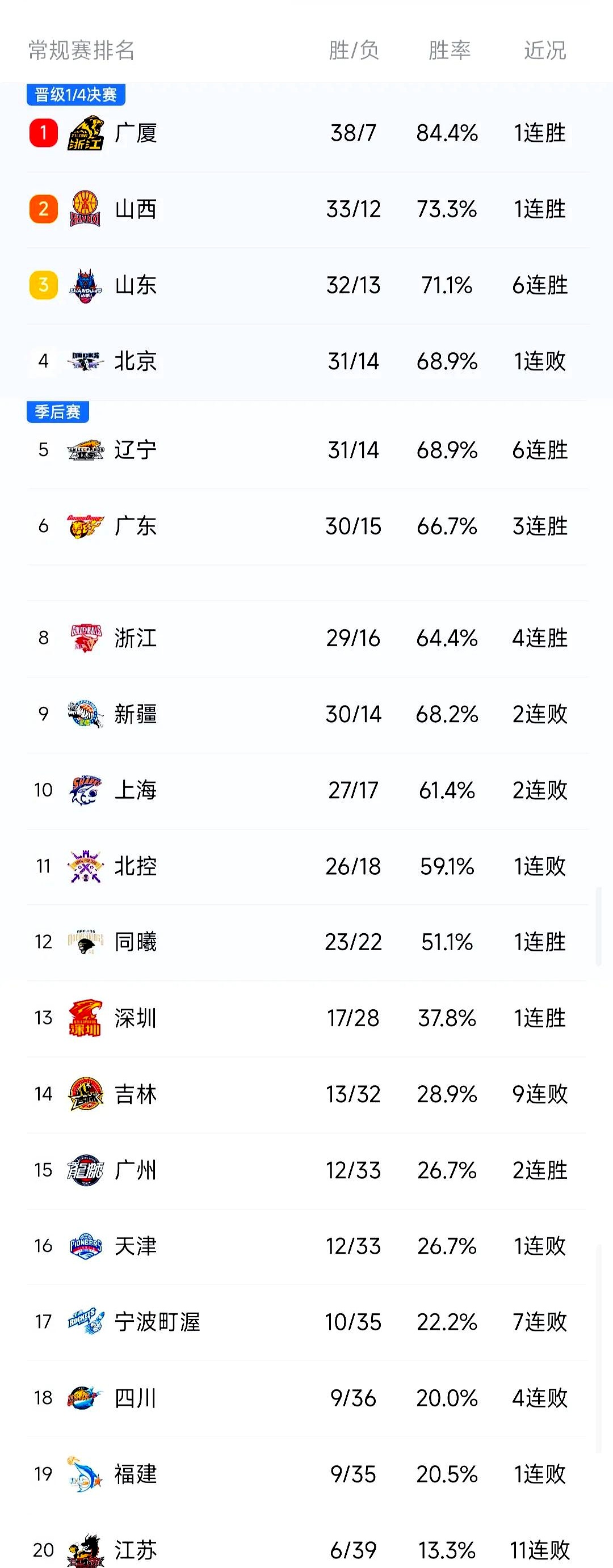Screen dimensions: 613x1568
Task: Select the 辽宁 team logo
Action: (x=85, y=450)
